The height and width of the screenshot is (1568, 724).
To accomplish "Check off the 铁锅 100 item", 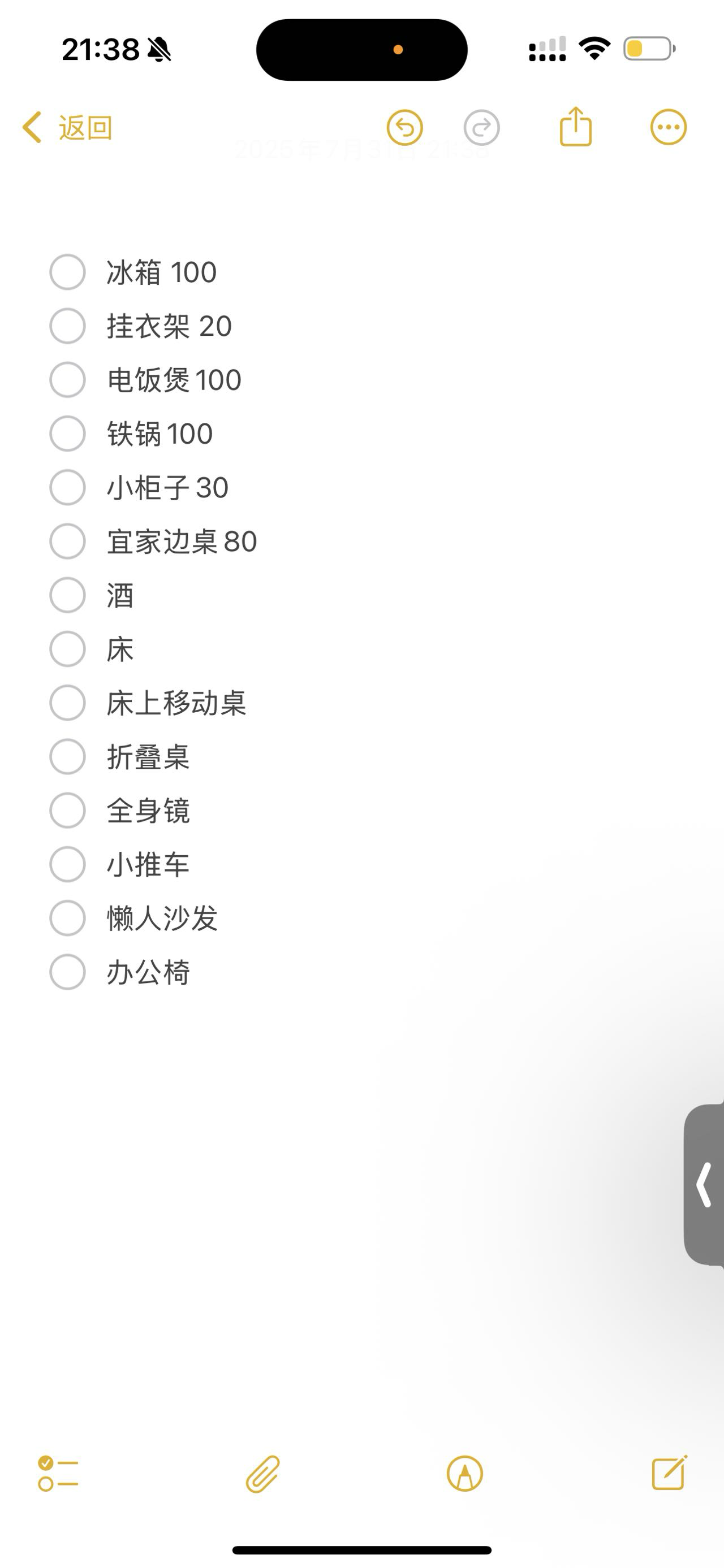I will tap(67, 434).
